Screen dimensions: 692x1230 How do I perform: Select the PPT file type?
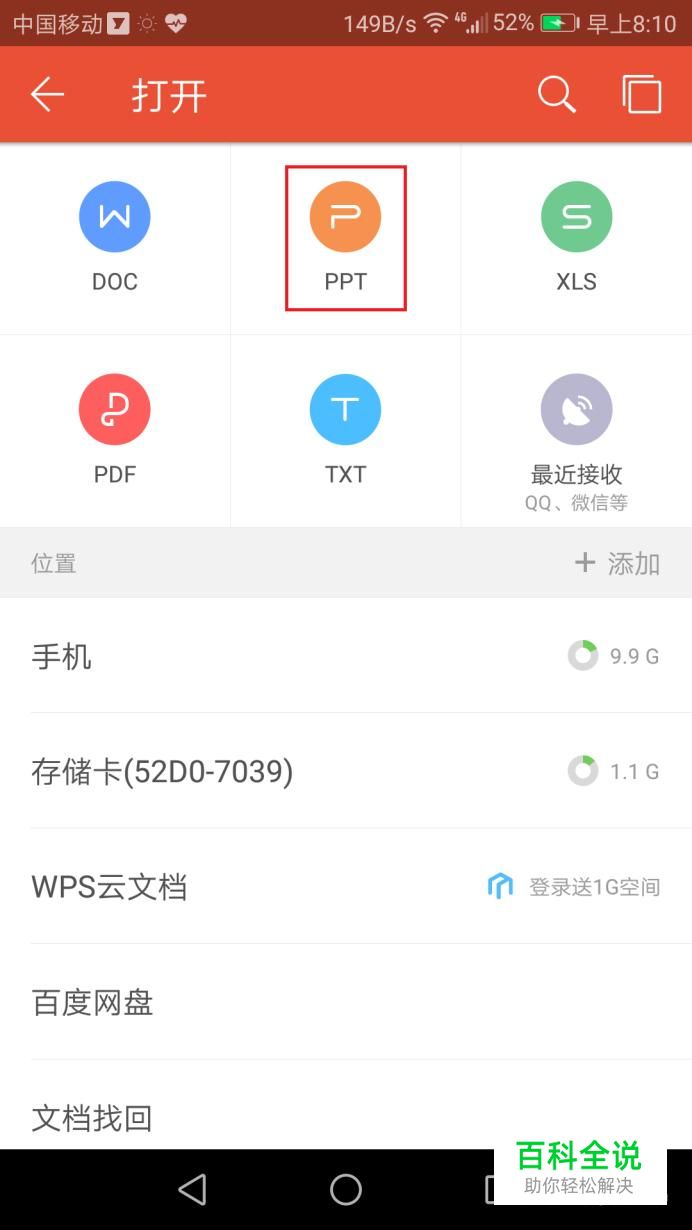tap(346, 238)
